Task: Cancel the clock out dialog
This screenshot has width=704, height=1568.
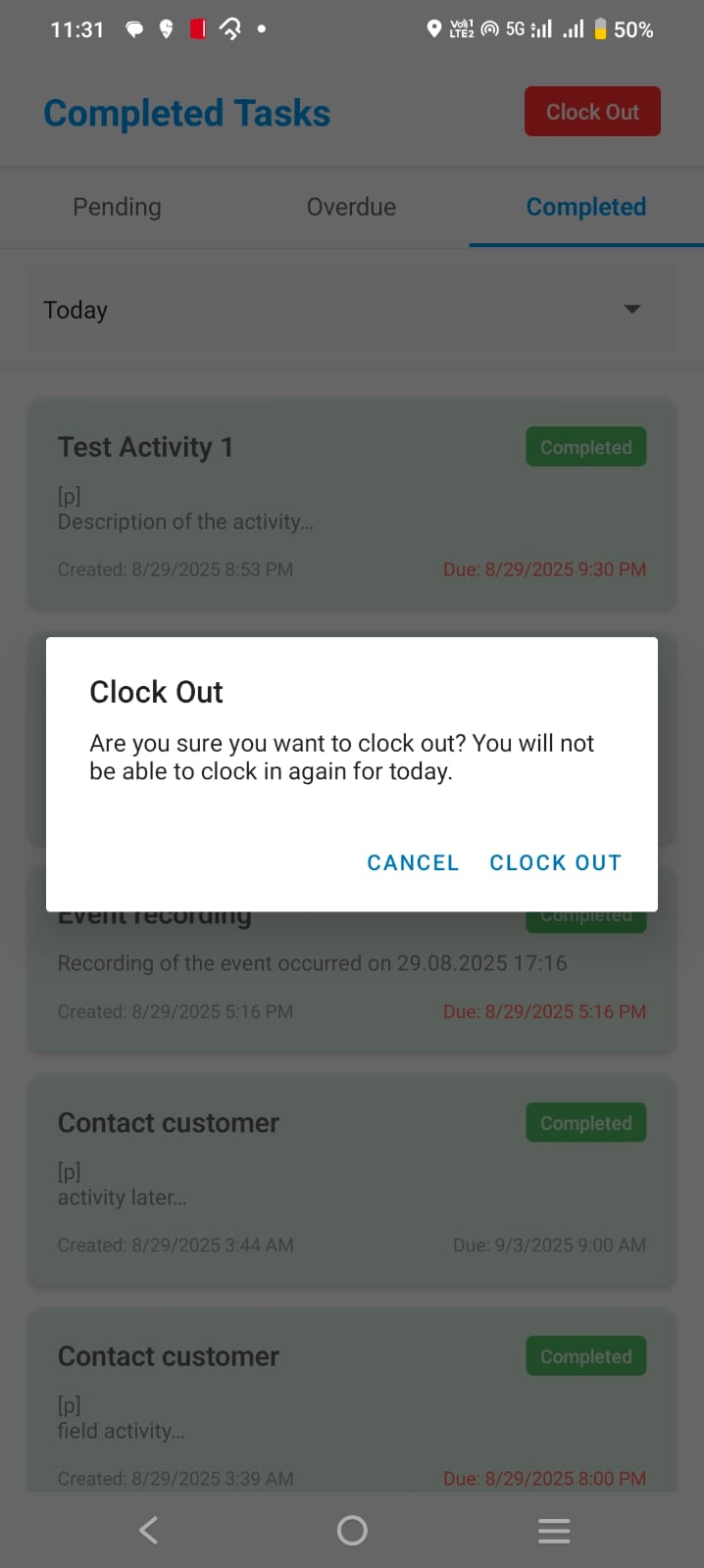Action: point(413,862)
